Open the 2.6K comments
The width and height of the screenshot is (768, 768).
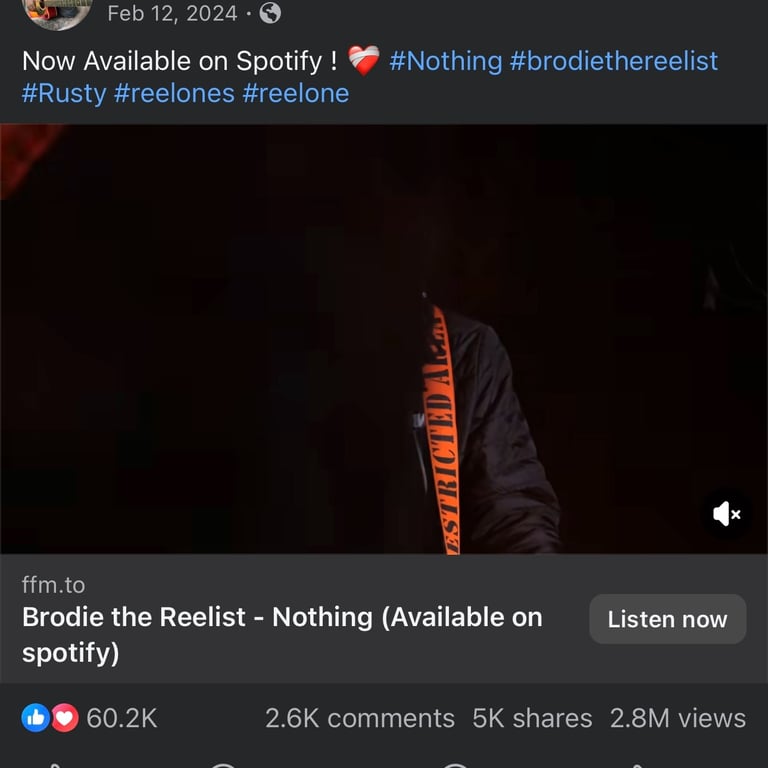359,718
